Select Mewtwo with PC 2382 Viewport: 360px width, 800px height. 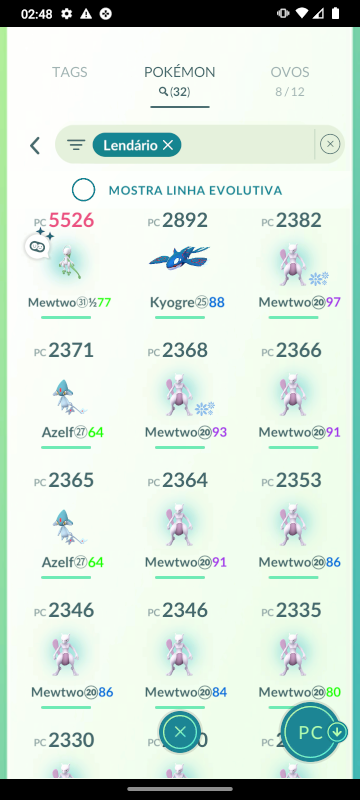coord(293,265)
